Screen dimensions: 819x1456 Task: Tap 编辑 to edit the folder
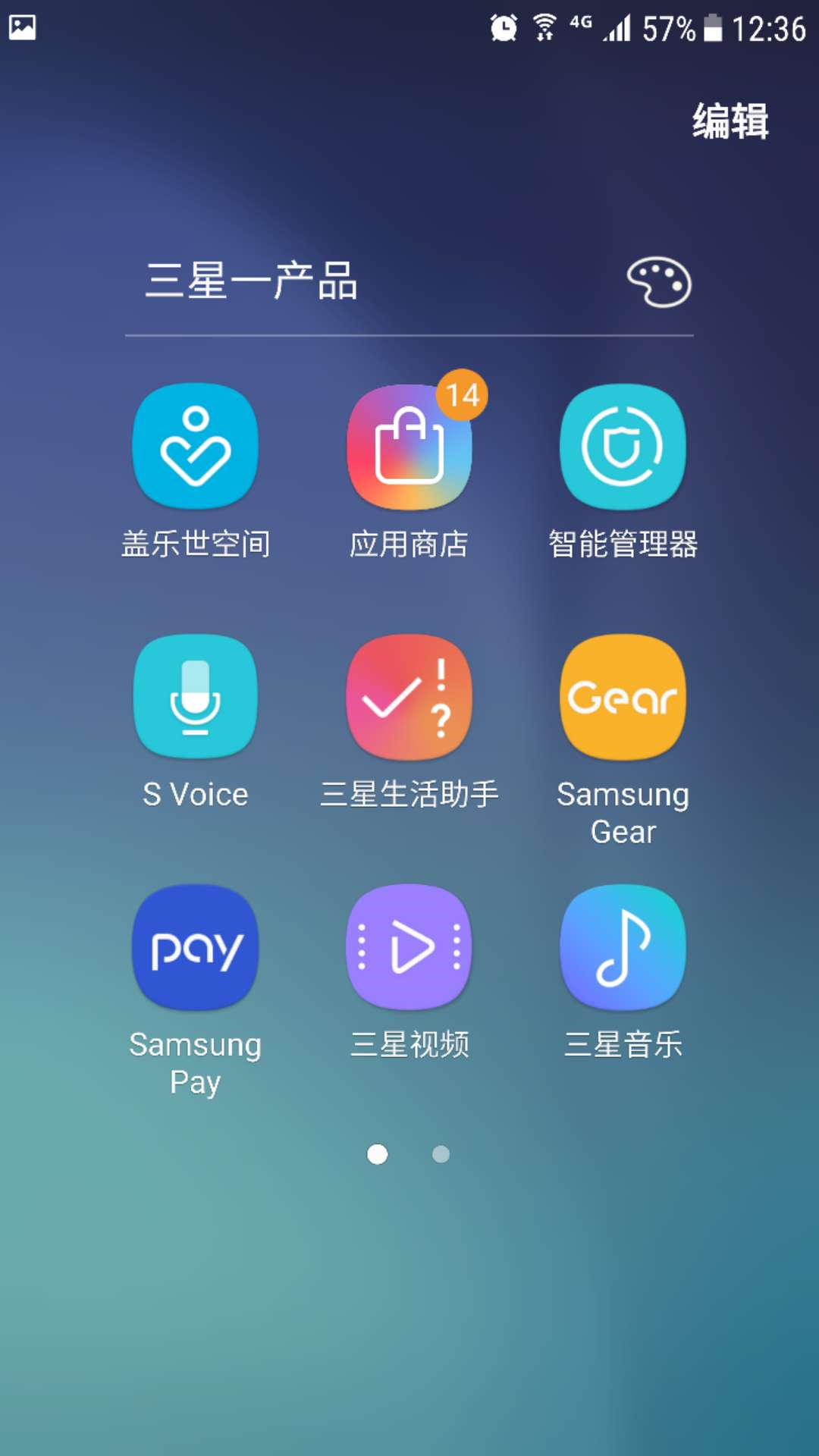729,120
